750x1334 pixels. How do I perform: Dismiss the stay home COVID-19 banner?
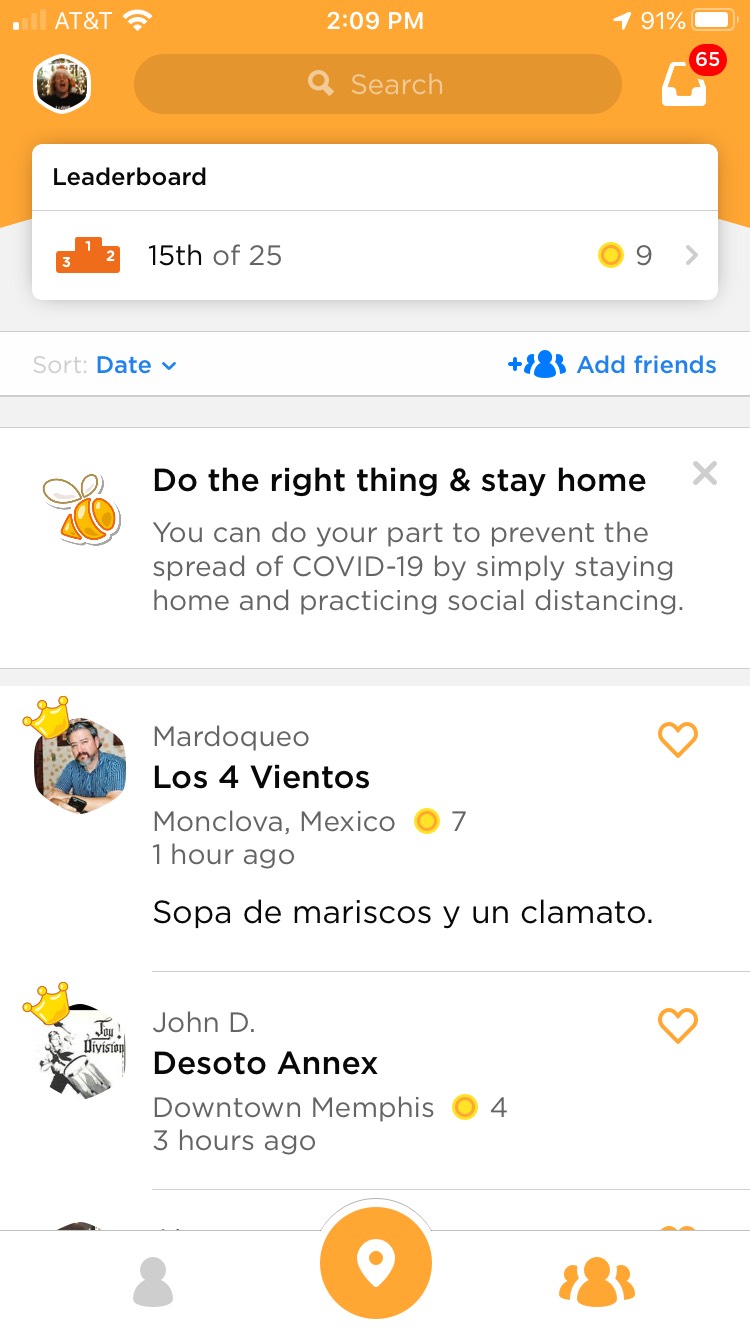(x=704, y=474)
